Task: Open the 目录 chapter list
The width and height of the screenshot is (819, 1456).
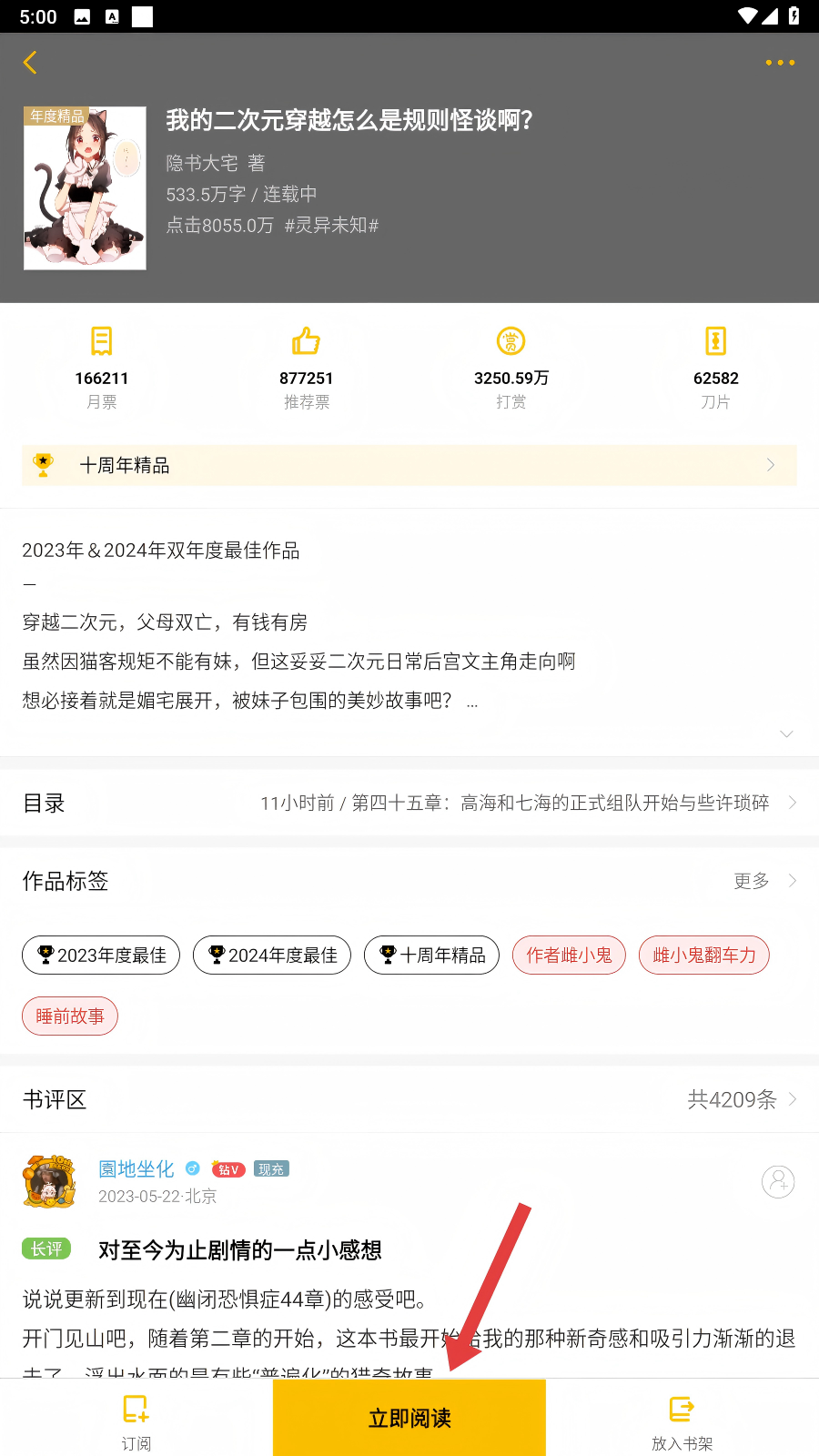Action: click(x=409, y=803)
